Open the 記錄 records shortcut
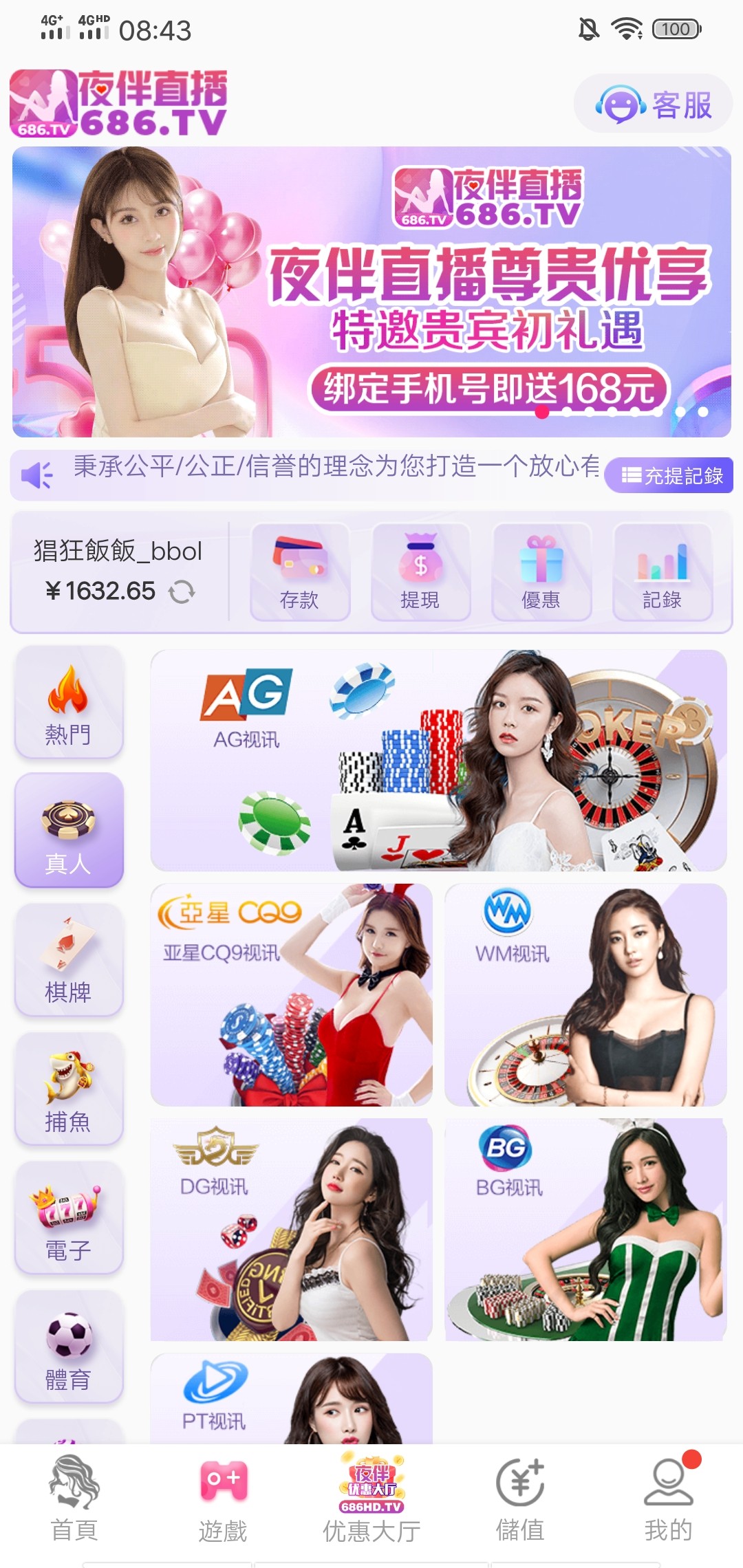This screenshot has height=1568, width=743. tap(662, 572)
